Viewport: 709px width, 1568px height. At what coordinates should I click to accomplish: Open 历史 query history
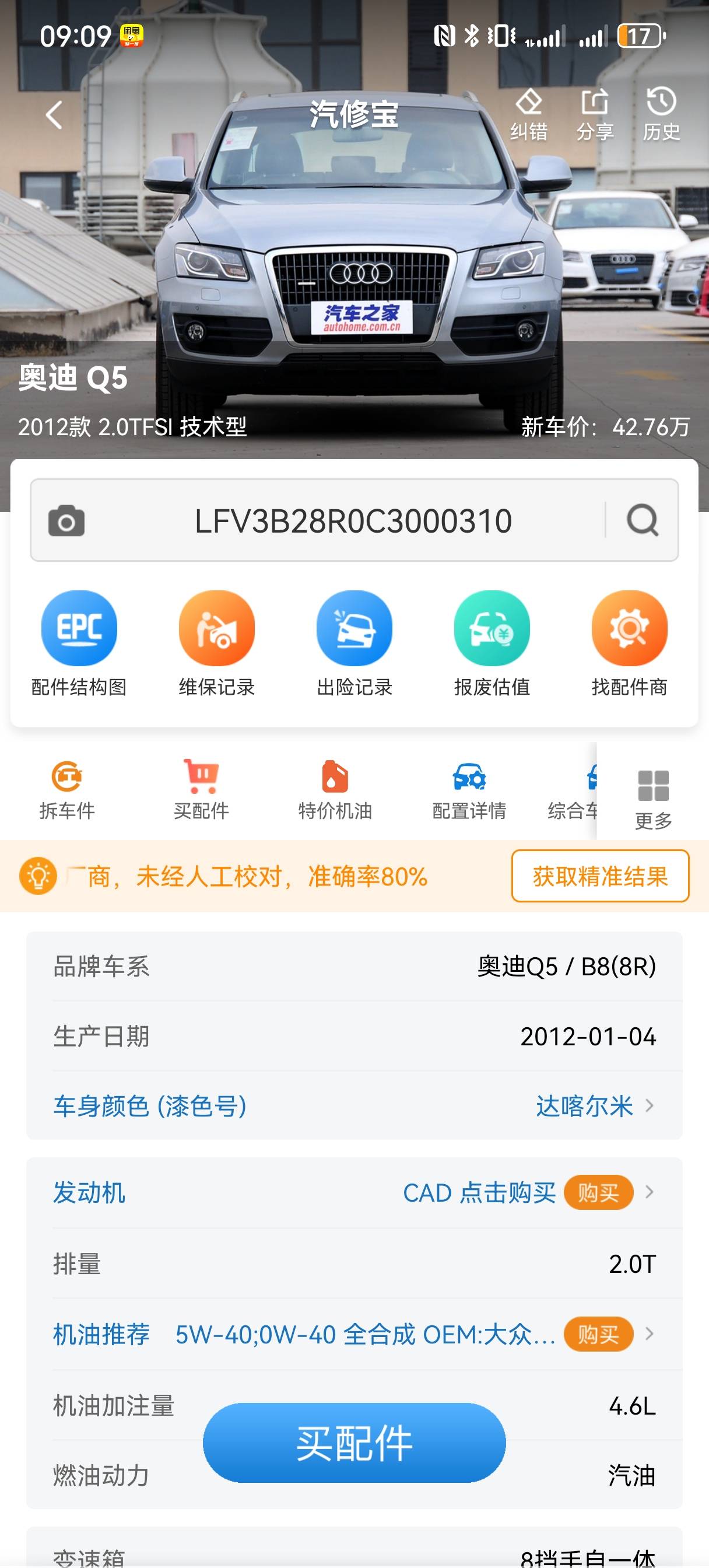(x=661, y=114)
